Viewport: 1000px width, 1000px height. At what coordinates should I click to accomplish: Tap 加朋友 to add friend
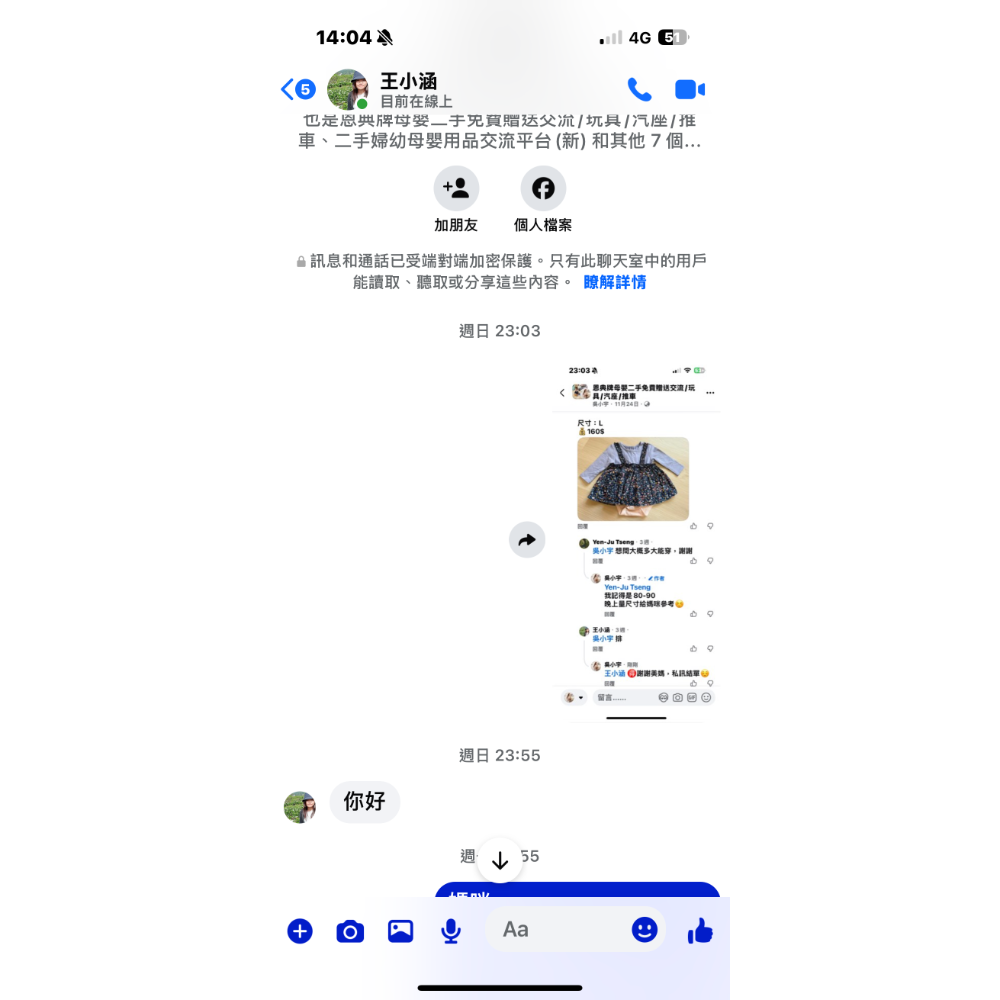pos(456,189)
